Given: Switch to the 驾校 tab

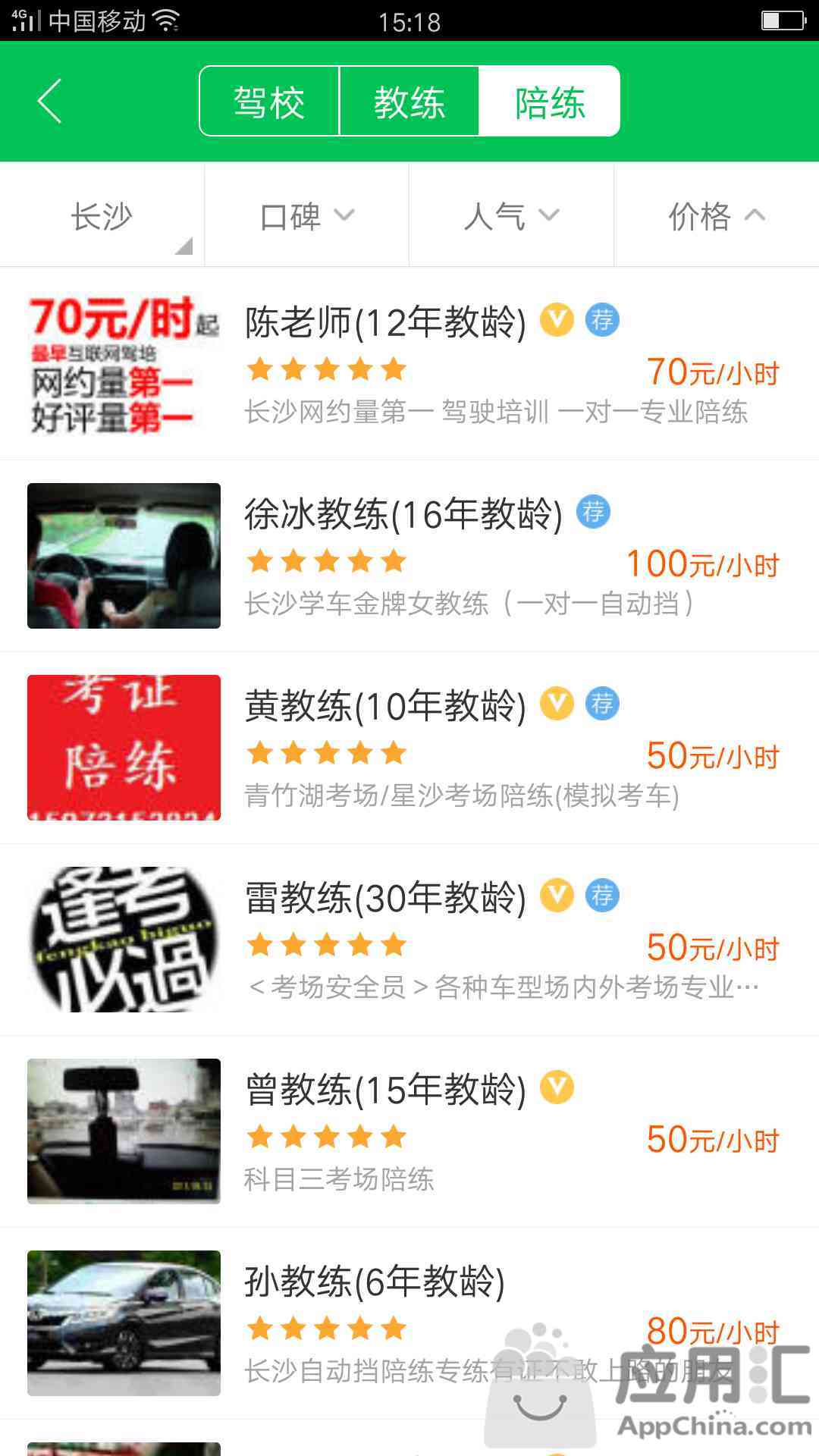Looking at the screenshot, I should click(269, 101).
